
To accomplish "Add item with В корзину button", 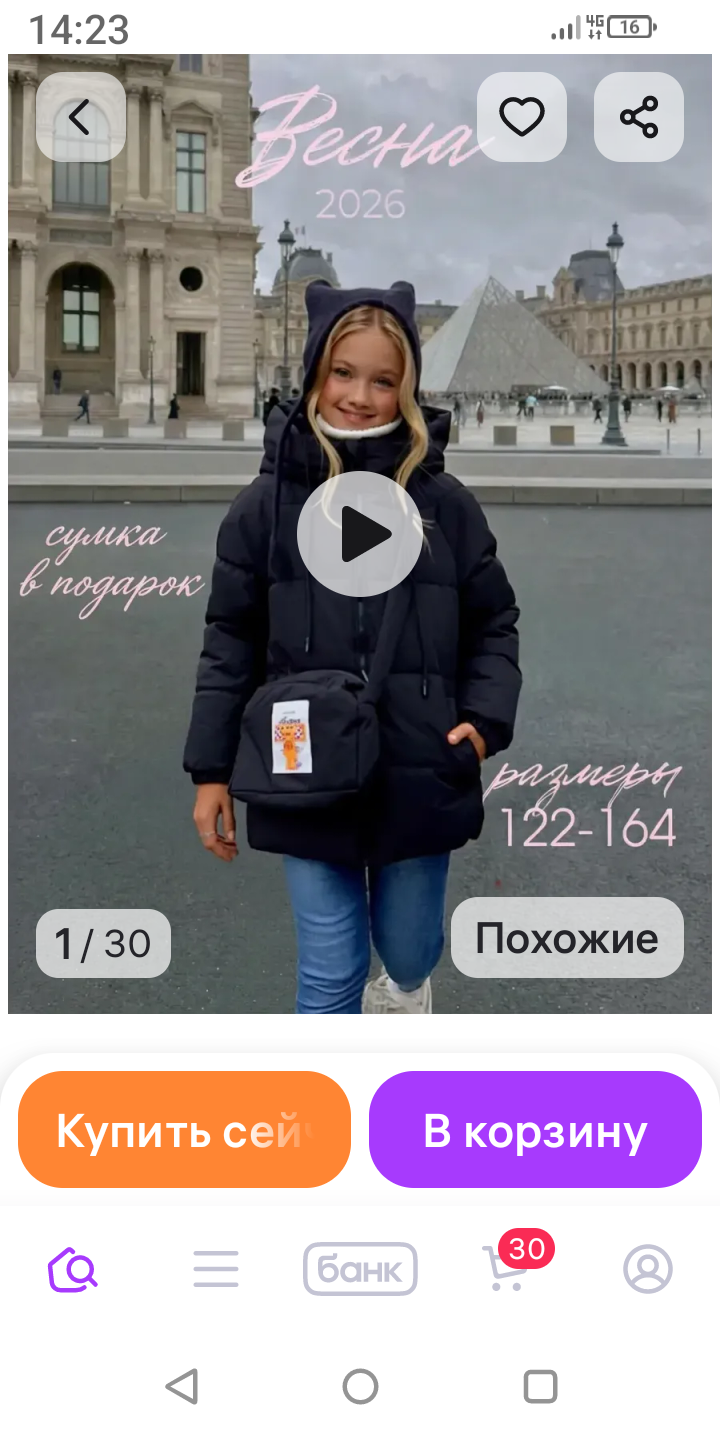I will 535,1130.
